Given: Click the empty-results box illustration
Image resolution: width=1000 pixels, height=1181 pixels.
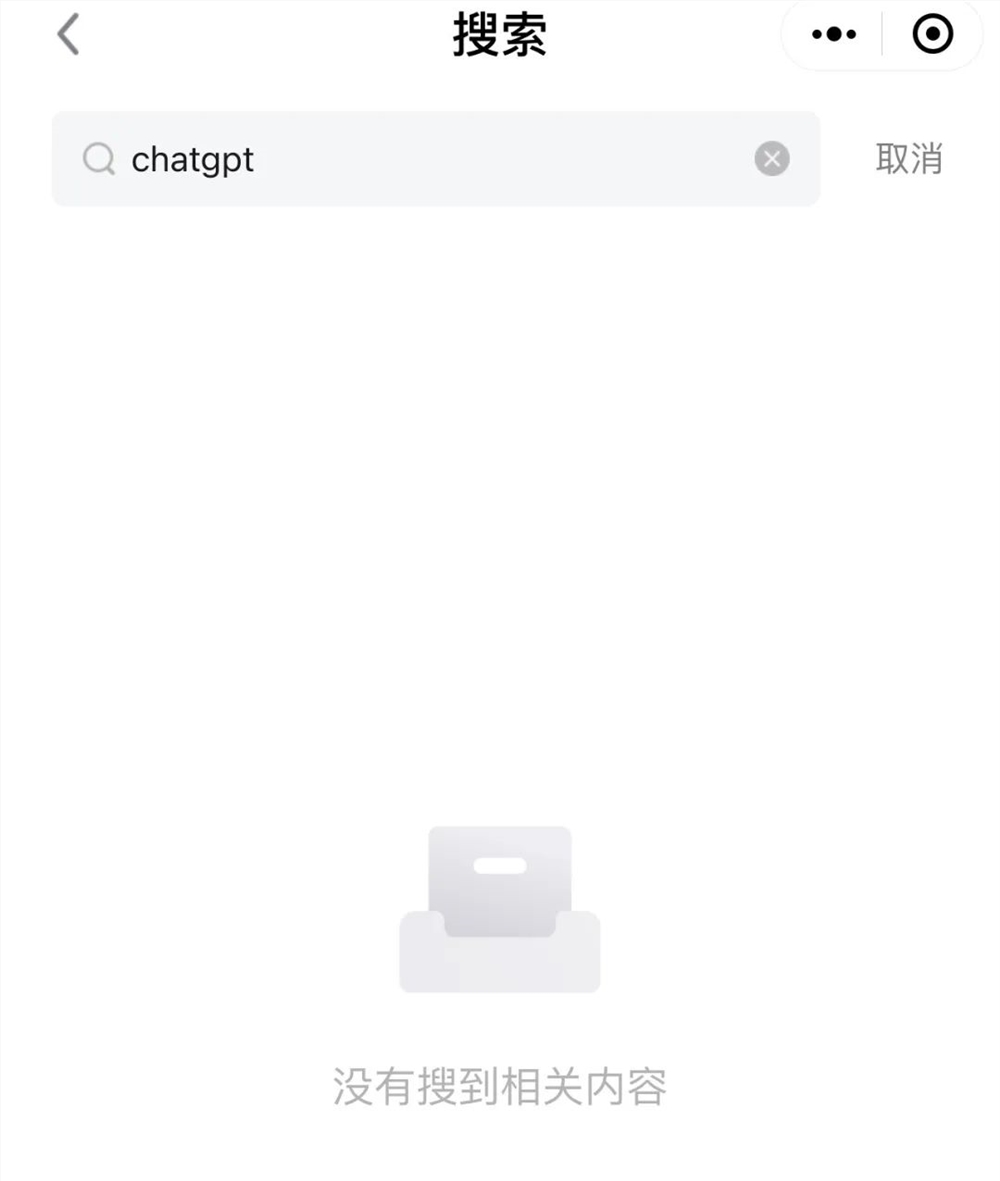Looking at the screenshot, I should (500, 910).
